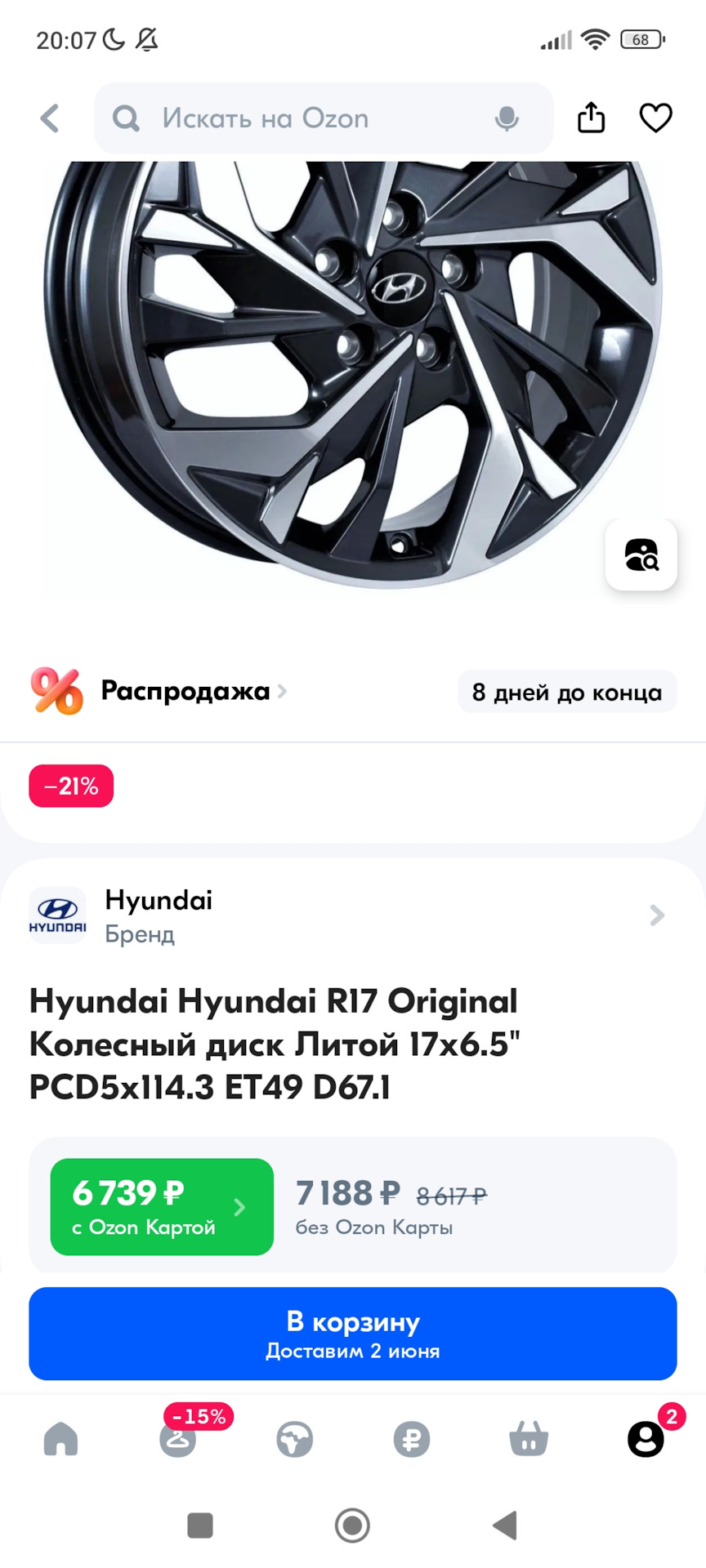Switch to the steering wheel tab

(294, 1439)
